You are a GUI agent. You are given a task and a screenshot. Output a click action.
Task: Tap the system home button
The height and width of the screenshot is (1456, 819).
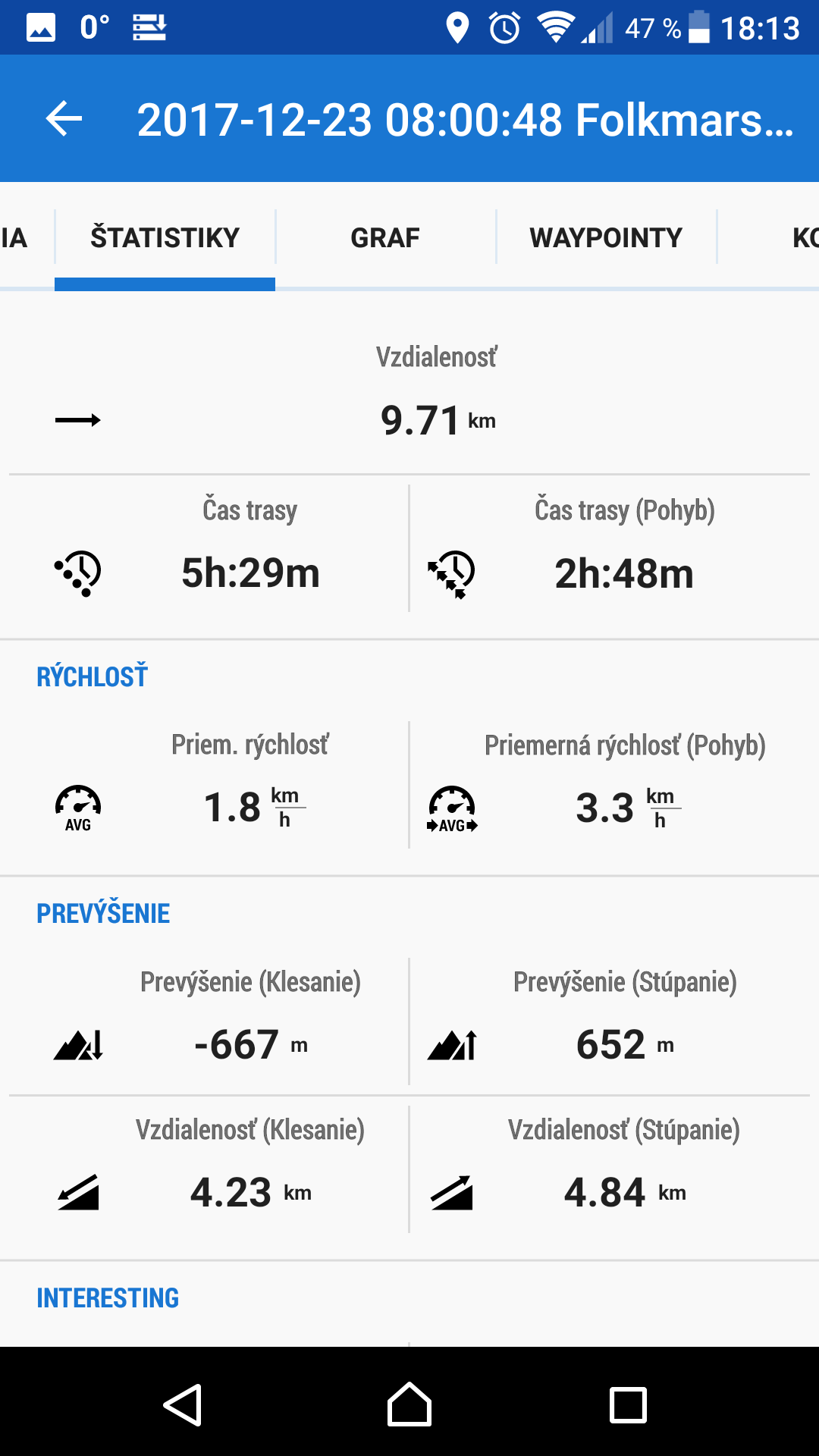point(409,1404)
